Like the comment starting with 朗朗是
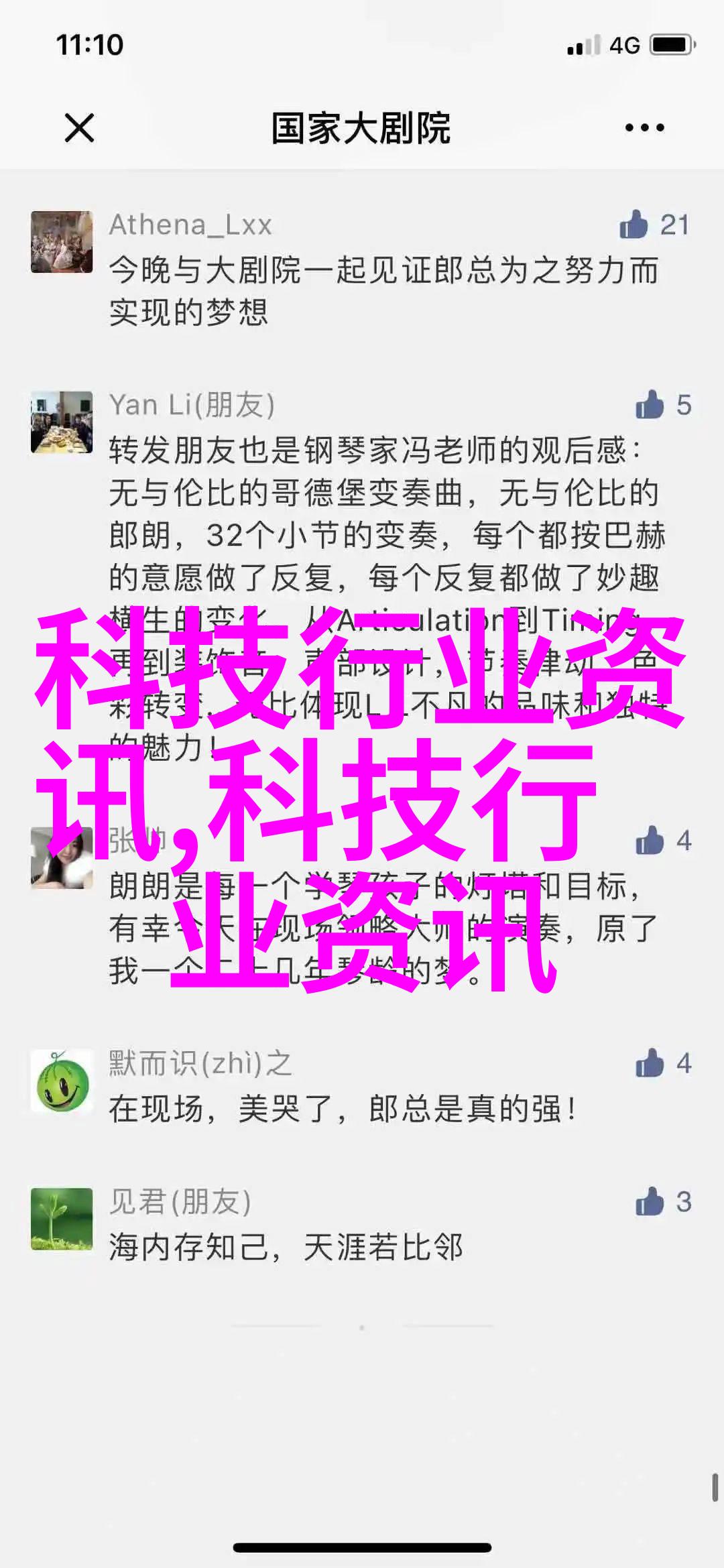The image size is (724, 1568). tap(649, 840)
